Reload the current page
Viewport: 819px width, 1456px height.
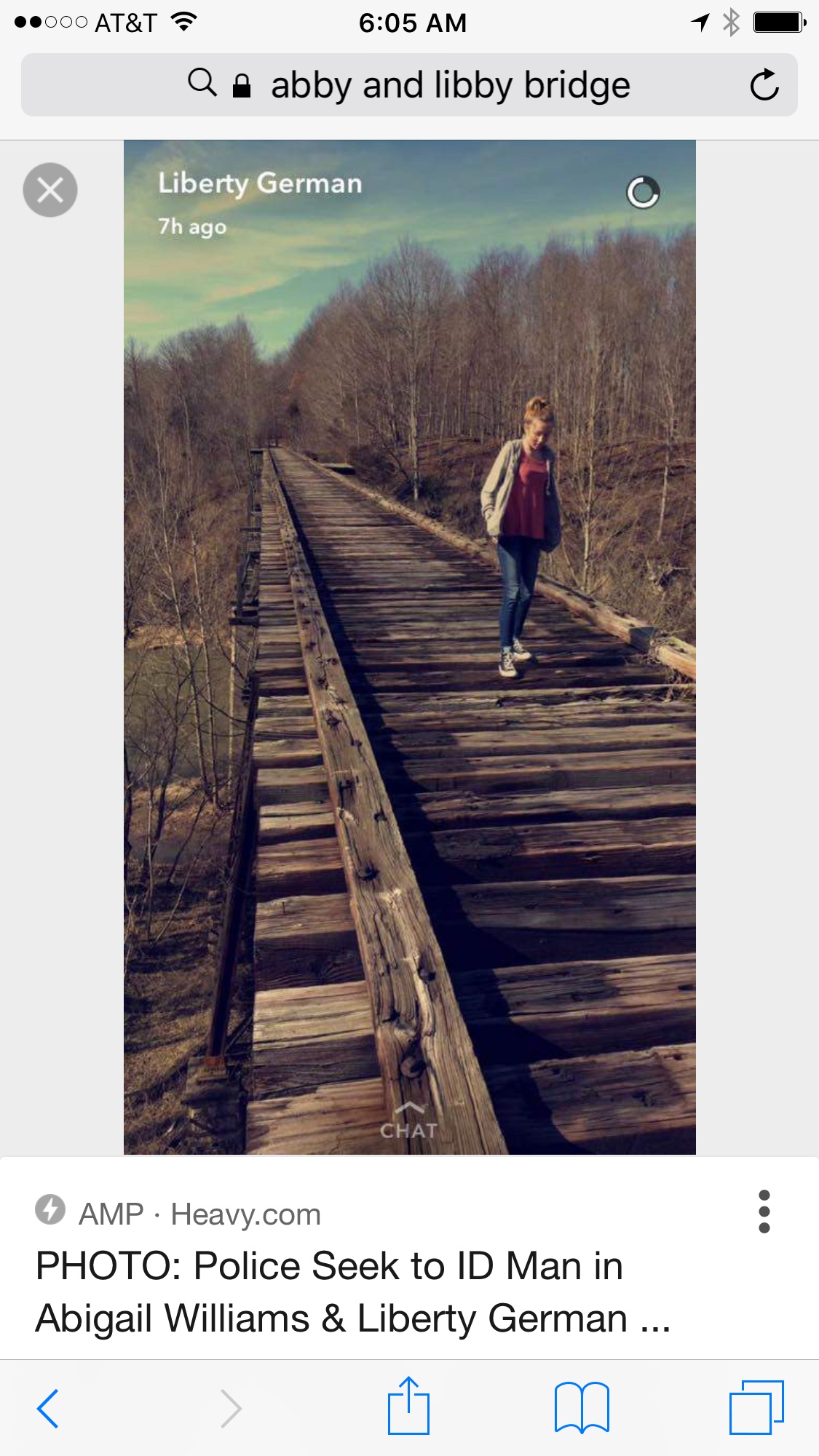764,85
